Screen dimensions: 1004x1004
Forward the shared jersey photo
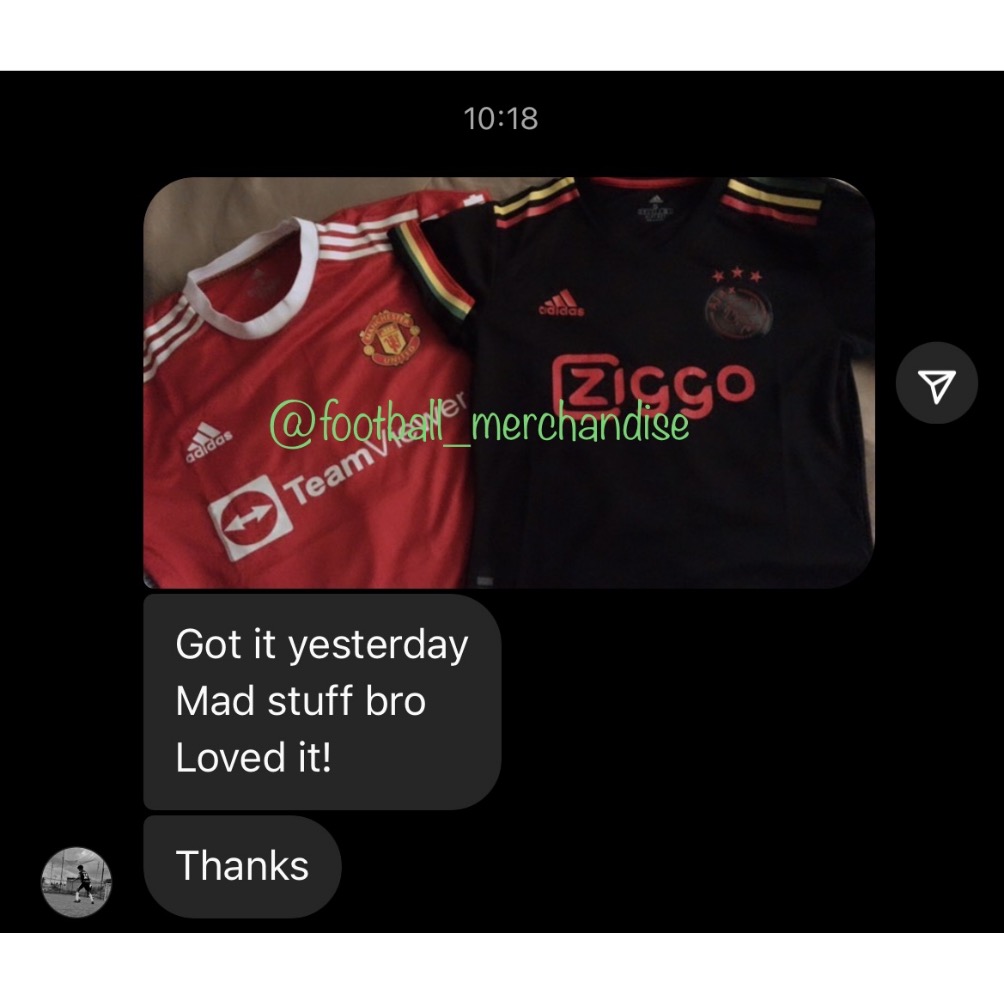coord(936,383)
